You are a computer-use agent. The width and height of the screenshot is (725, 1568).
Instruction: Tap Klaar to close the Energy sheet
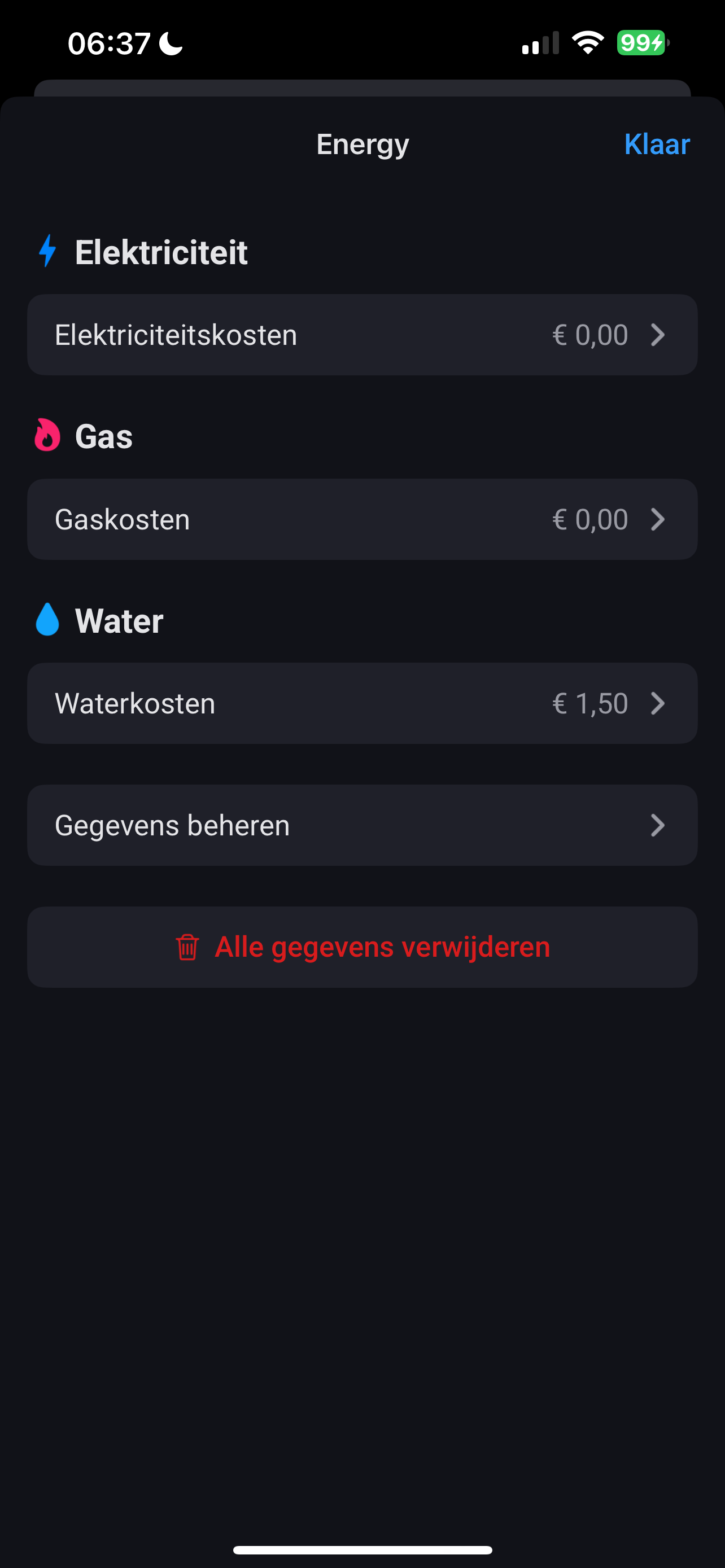656,144
